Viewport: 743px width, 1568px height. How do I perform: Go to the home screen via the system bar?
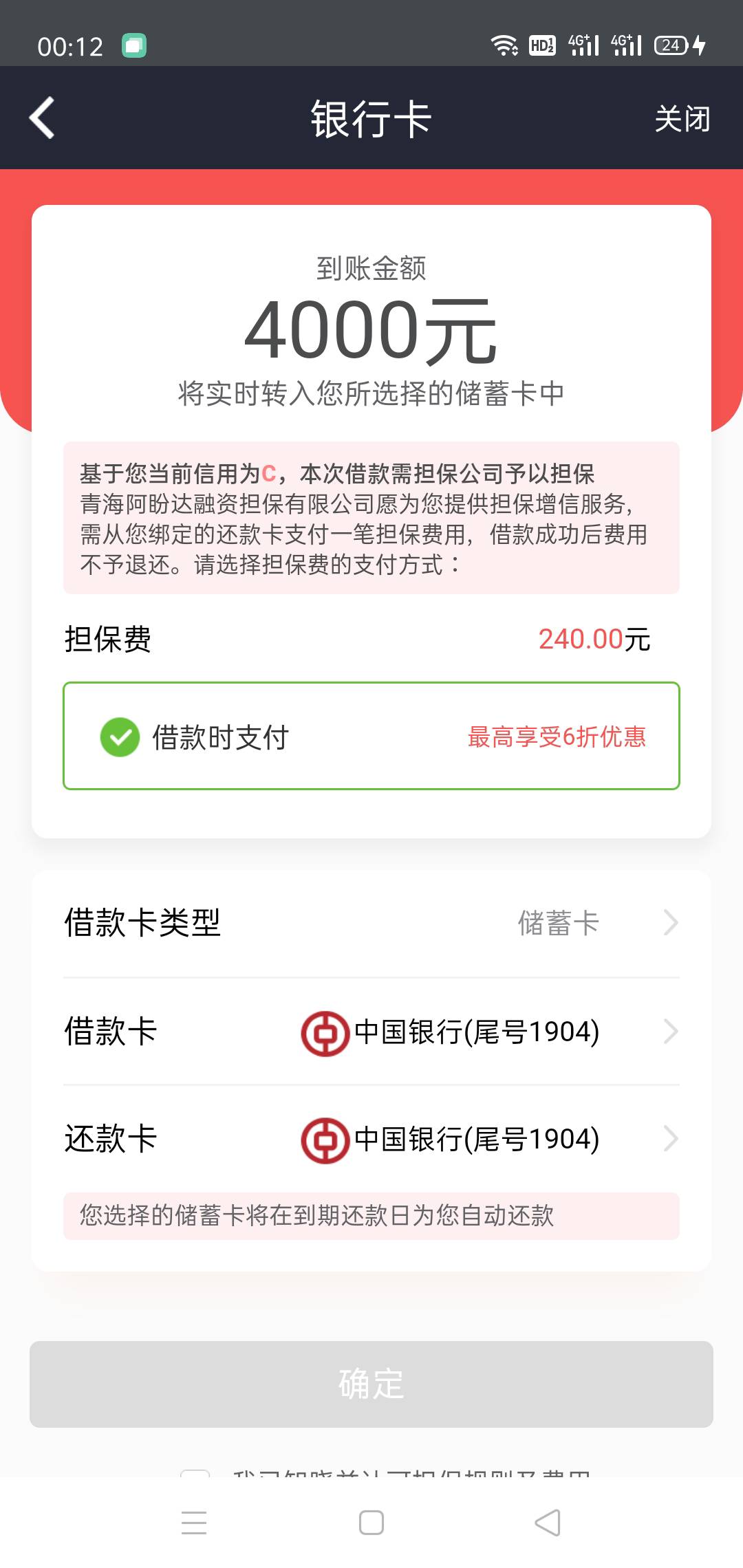(371, 1523)
